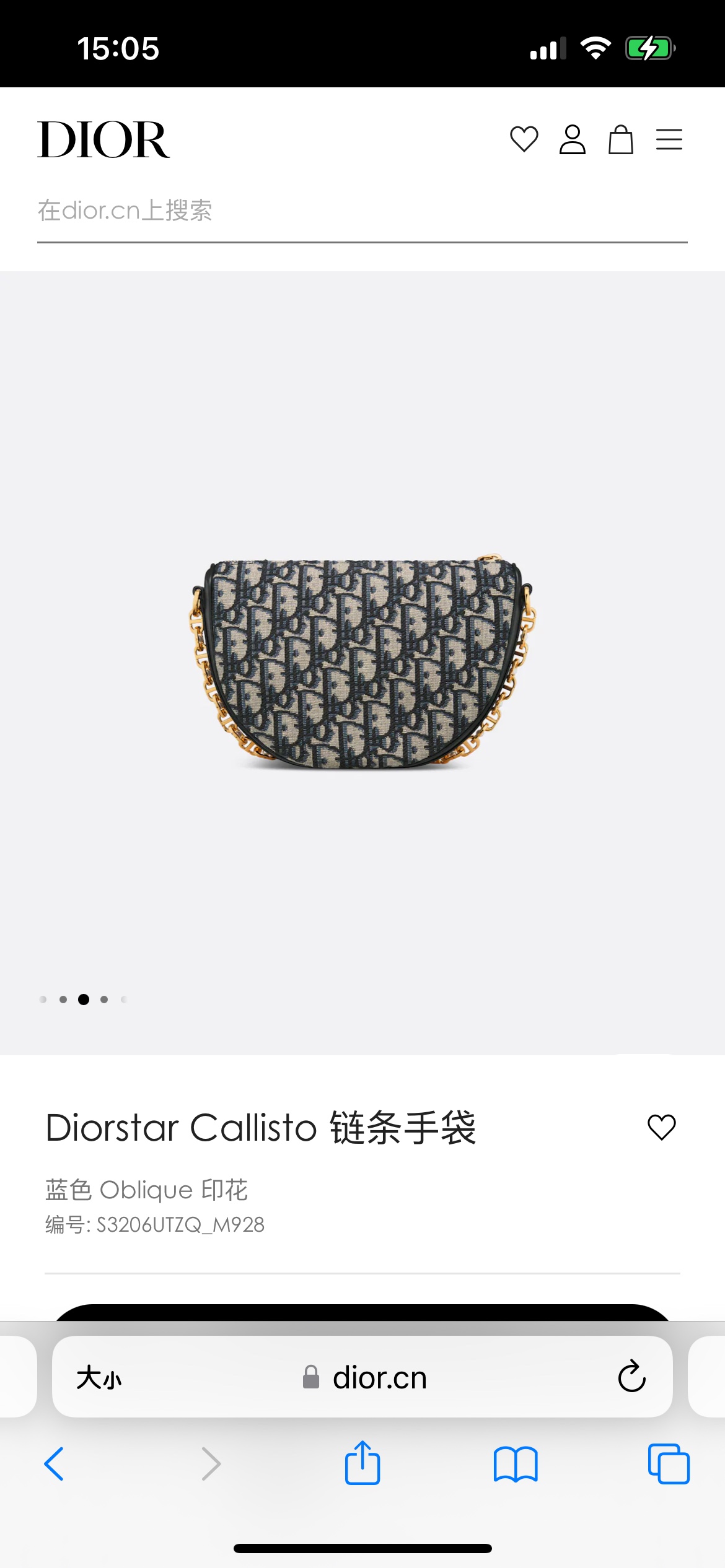Open the page text size menu
The width and height of the screenshot is (725, 1568).
pyautogui.click(x=99, y=1378)
